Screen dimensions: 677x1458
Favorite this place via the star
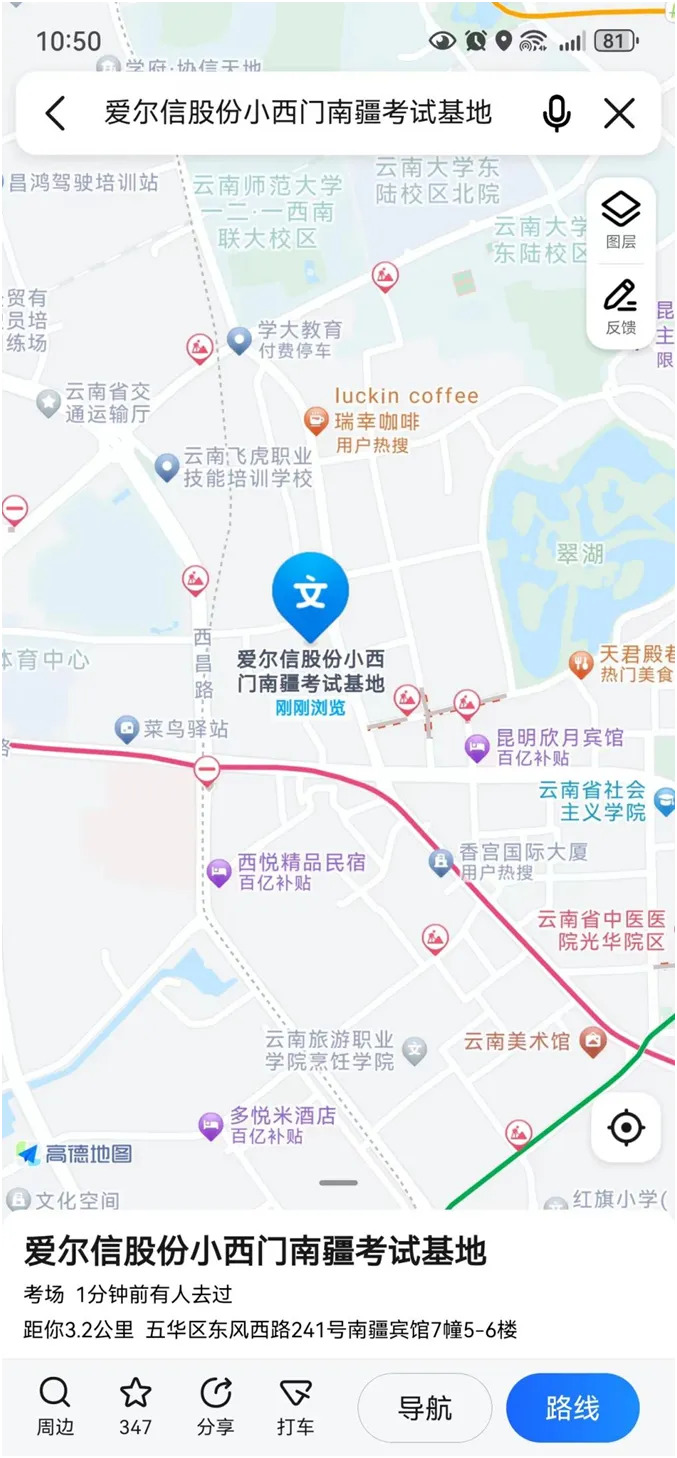(135, 1405)
